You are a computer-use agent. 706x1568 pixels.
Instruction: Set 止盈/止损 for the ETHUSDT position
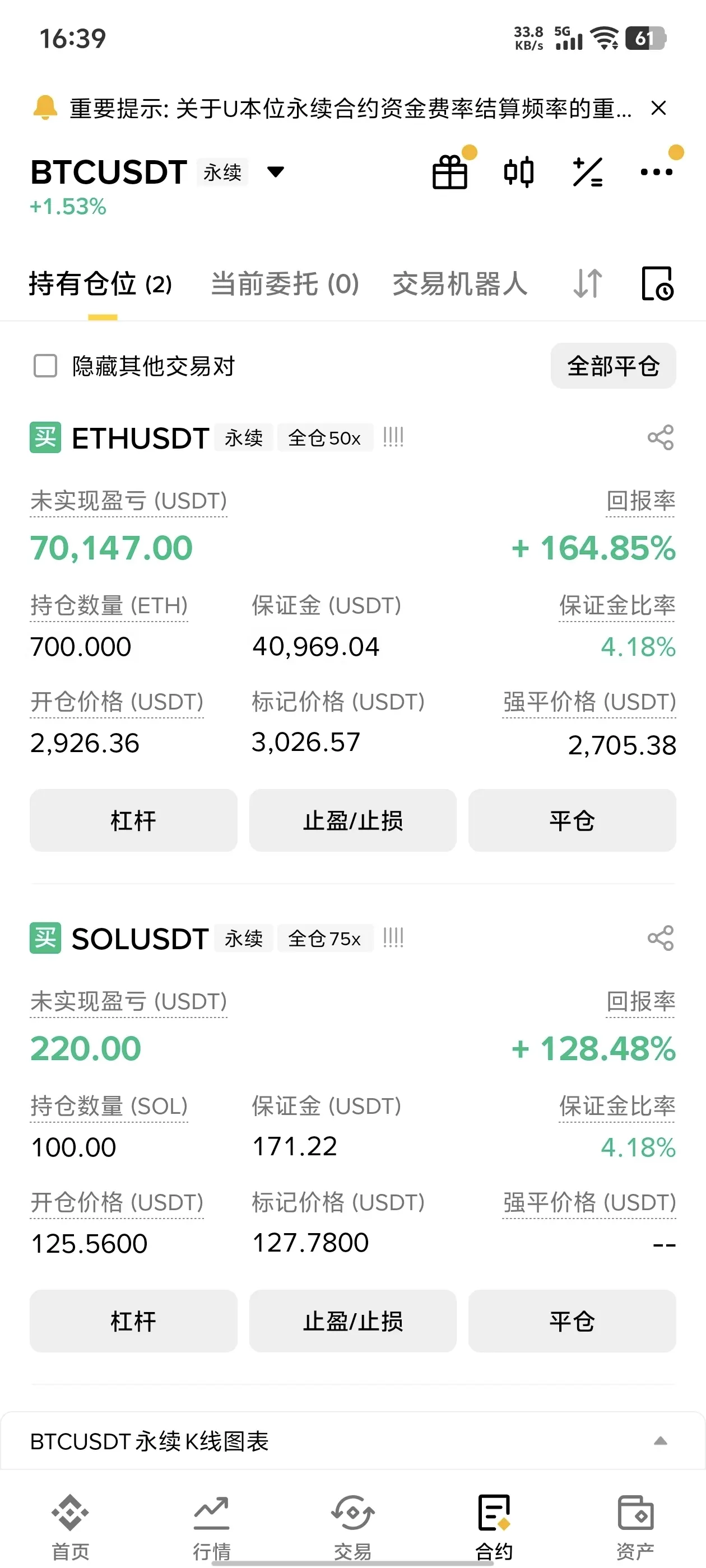pyautogui.click(x=352, y=820)
